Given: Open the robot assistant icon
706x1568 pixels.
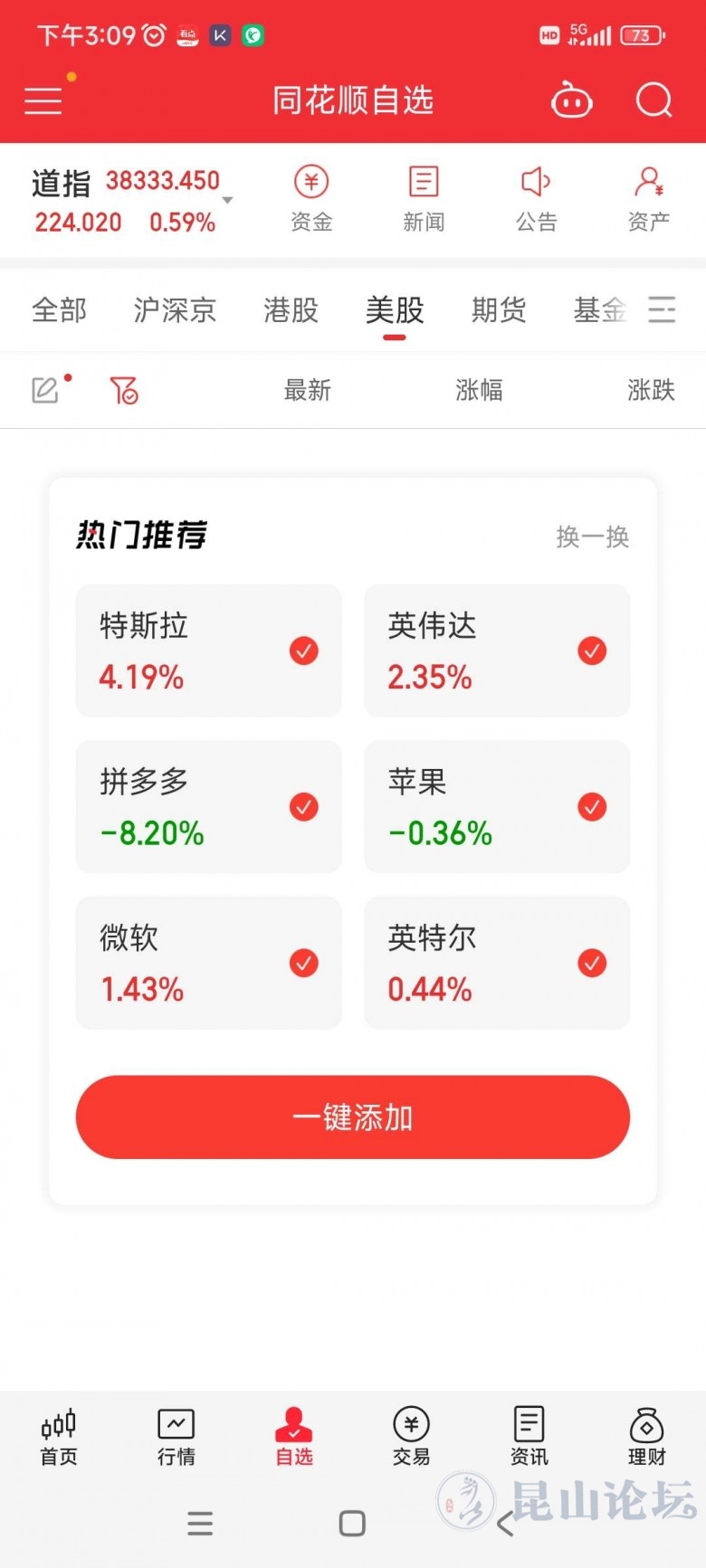Looking at the screenshot, I should 571,100.
